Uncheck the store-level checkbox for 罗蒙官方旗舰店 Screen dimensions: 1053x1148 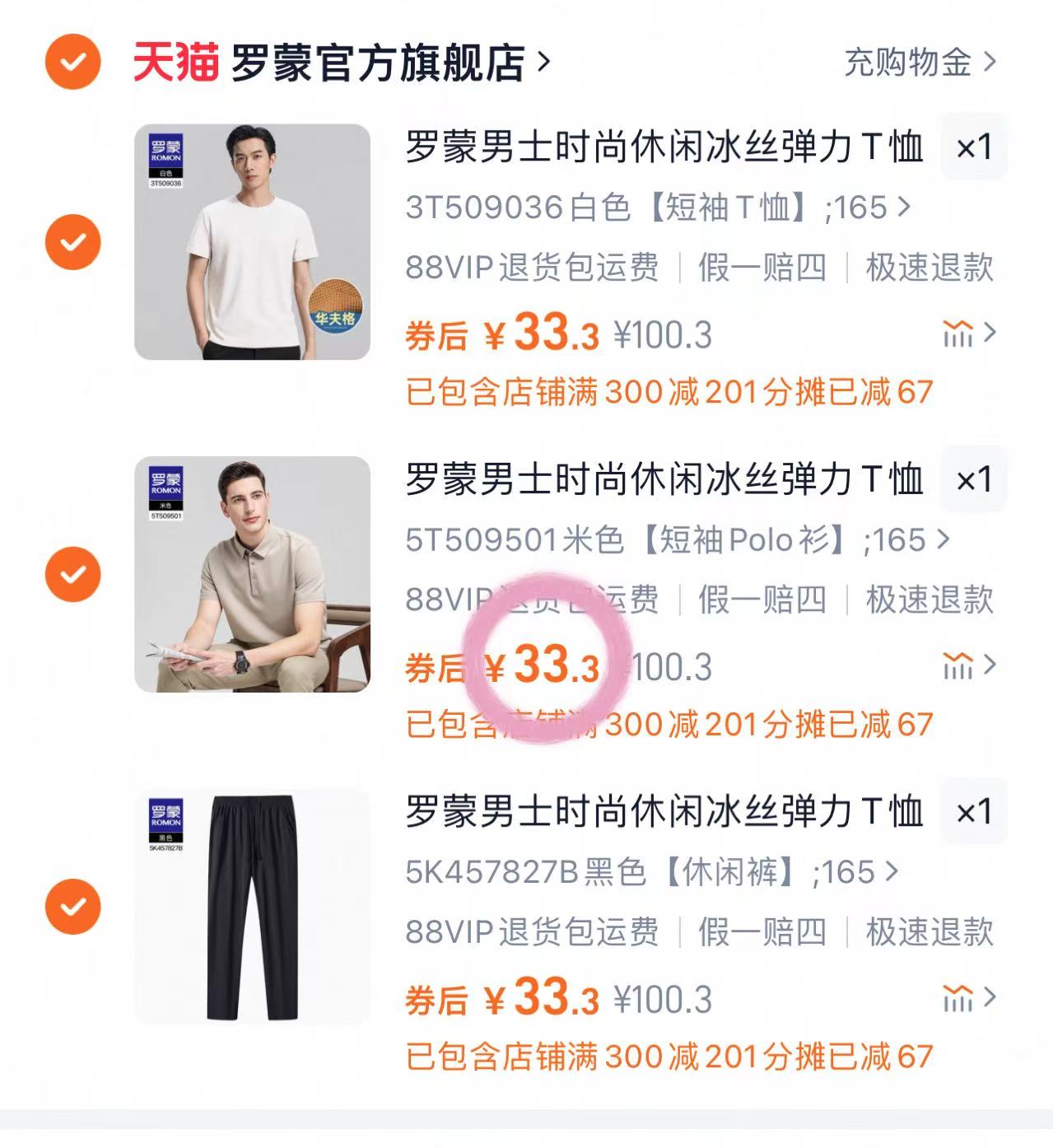(x=72, y=61)
